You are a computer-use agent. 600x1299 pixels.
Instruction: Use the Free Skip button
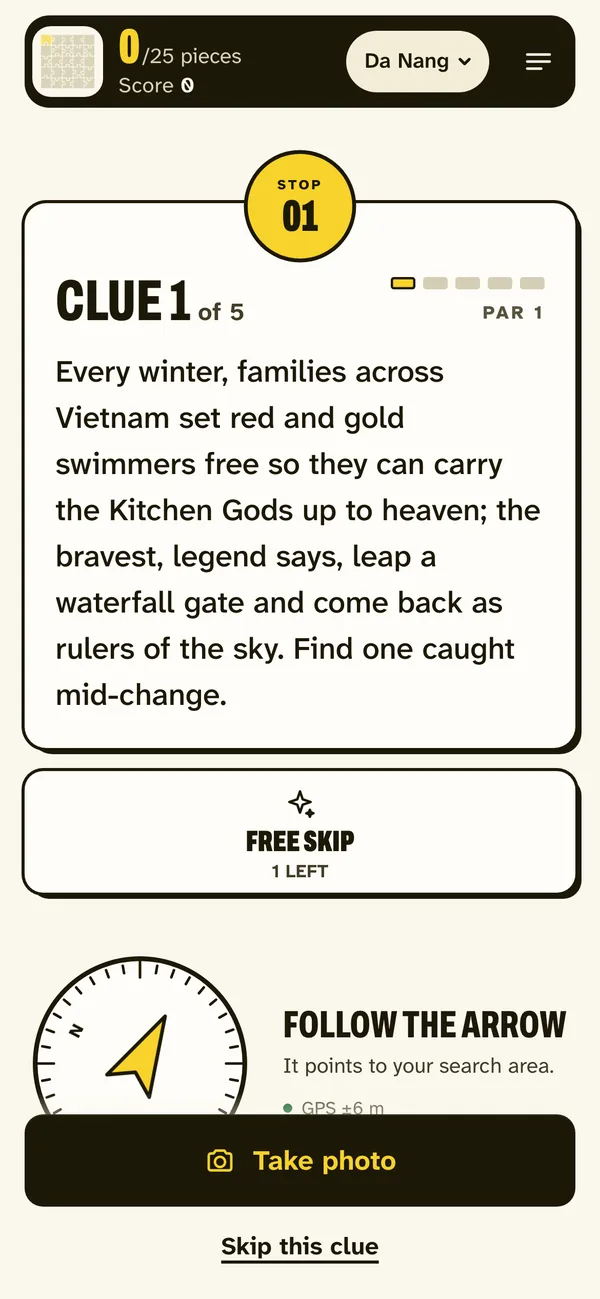click(x=300, y=832)
